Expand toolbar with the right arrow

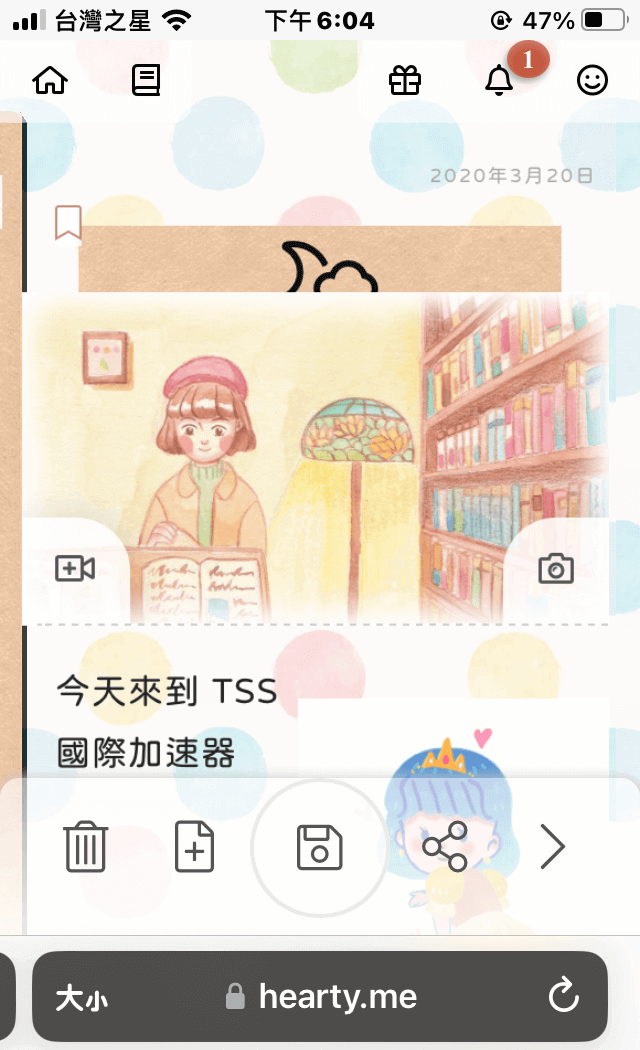(x=552, y=847)
